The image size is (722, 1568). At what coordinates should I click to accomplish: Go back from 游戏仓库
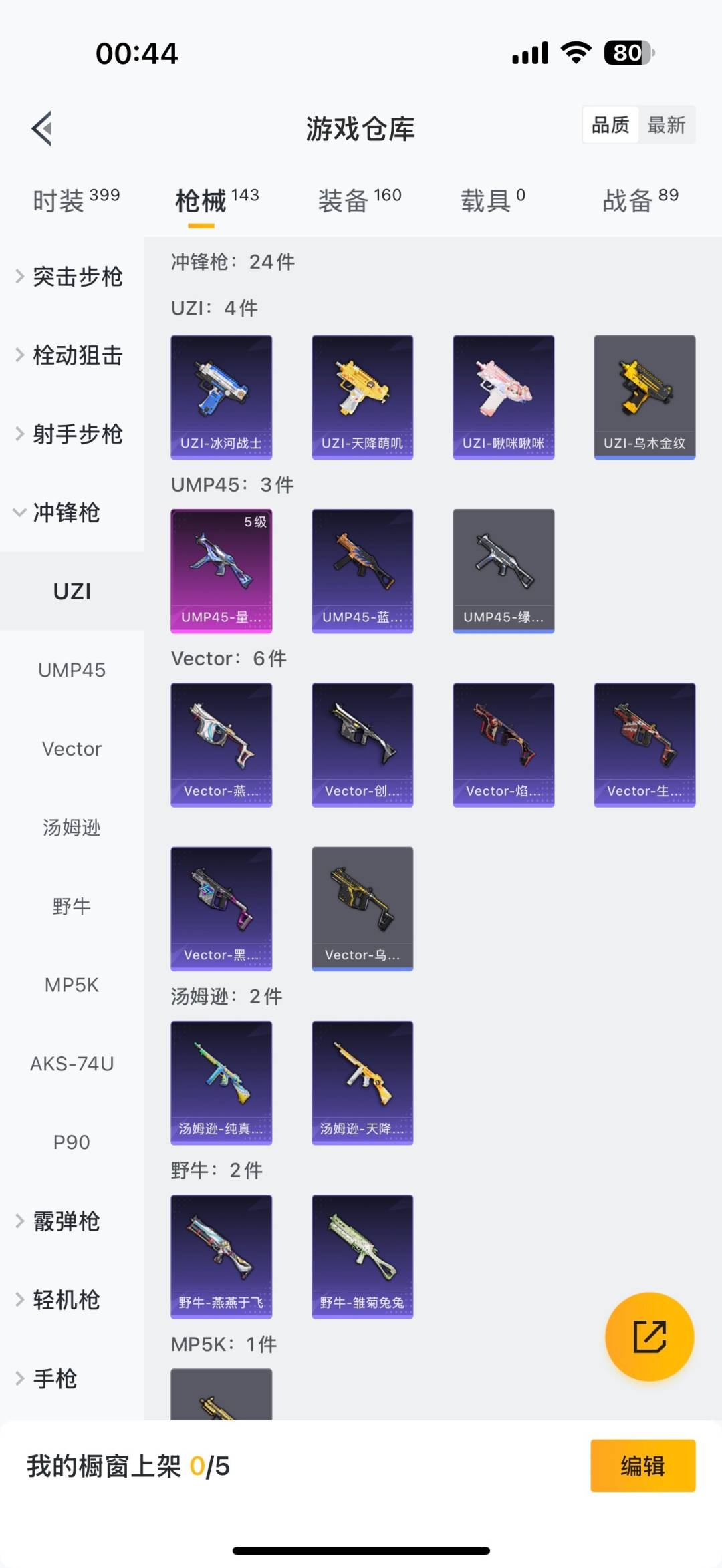pyautogui.click(x=42, y=128)
